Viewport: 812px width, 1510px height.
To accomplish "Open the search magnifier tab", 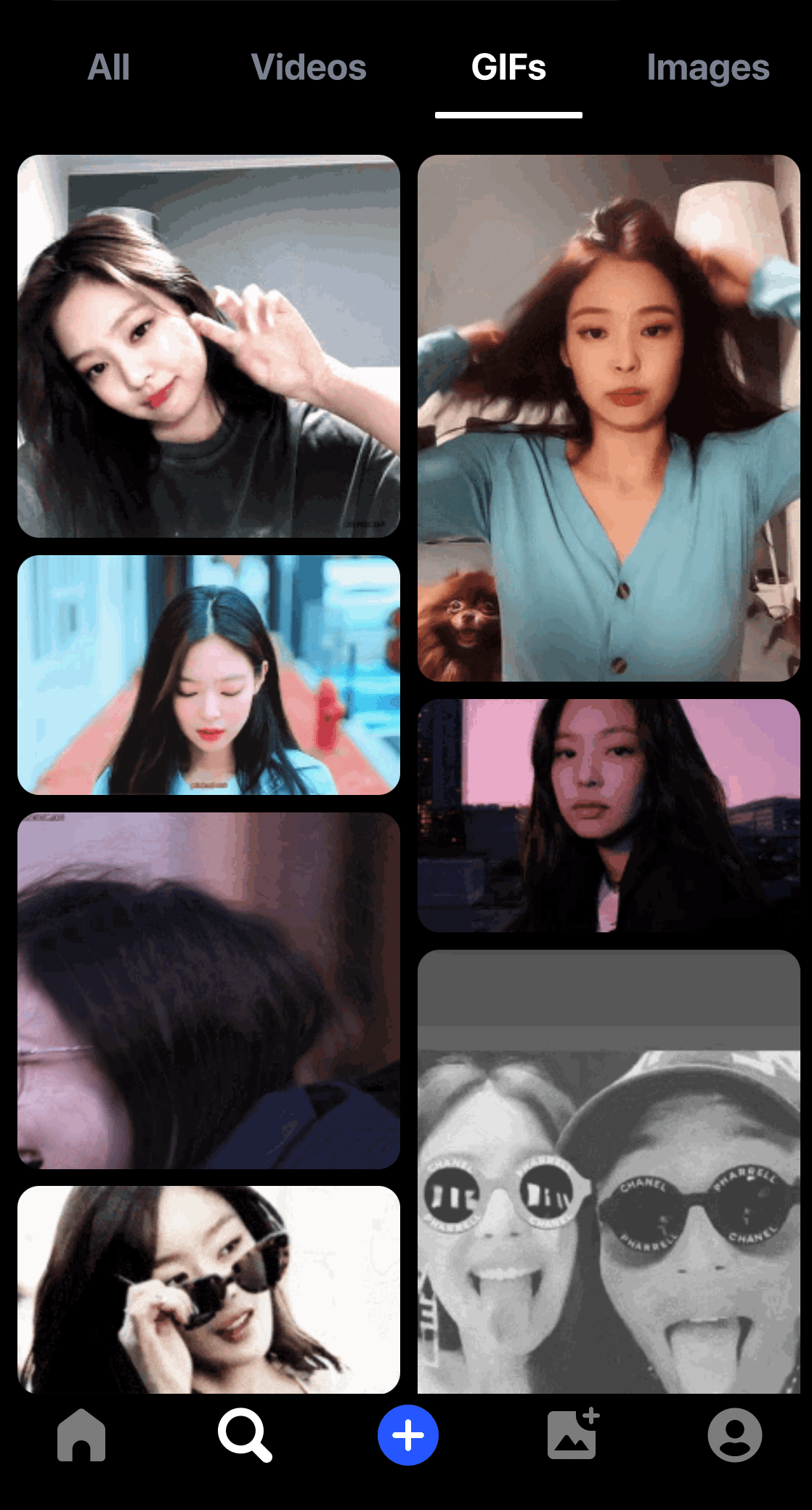I will pos(245,1435).
